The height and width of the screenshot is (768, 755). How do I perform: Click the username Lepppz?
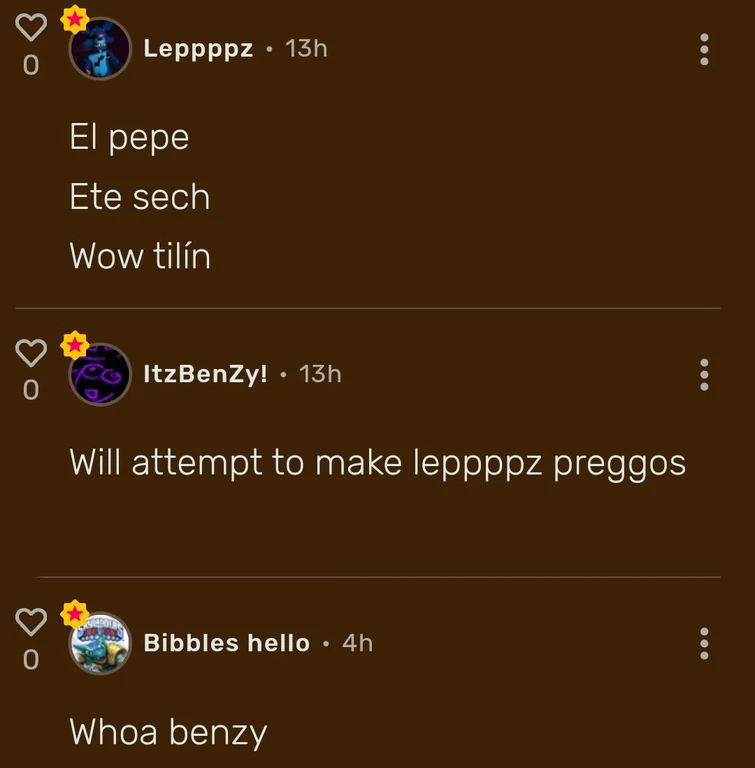(x=198, y=47)
